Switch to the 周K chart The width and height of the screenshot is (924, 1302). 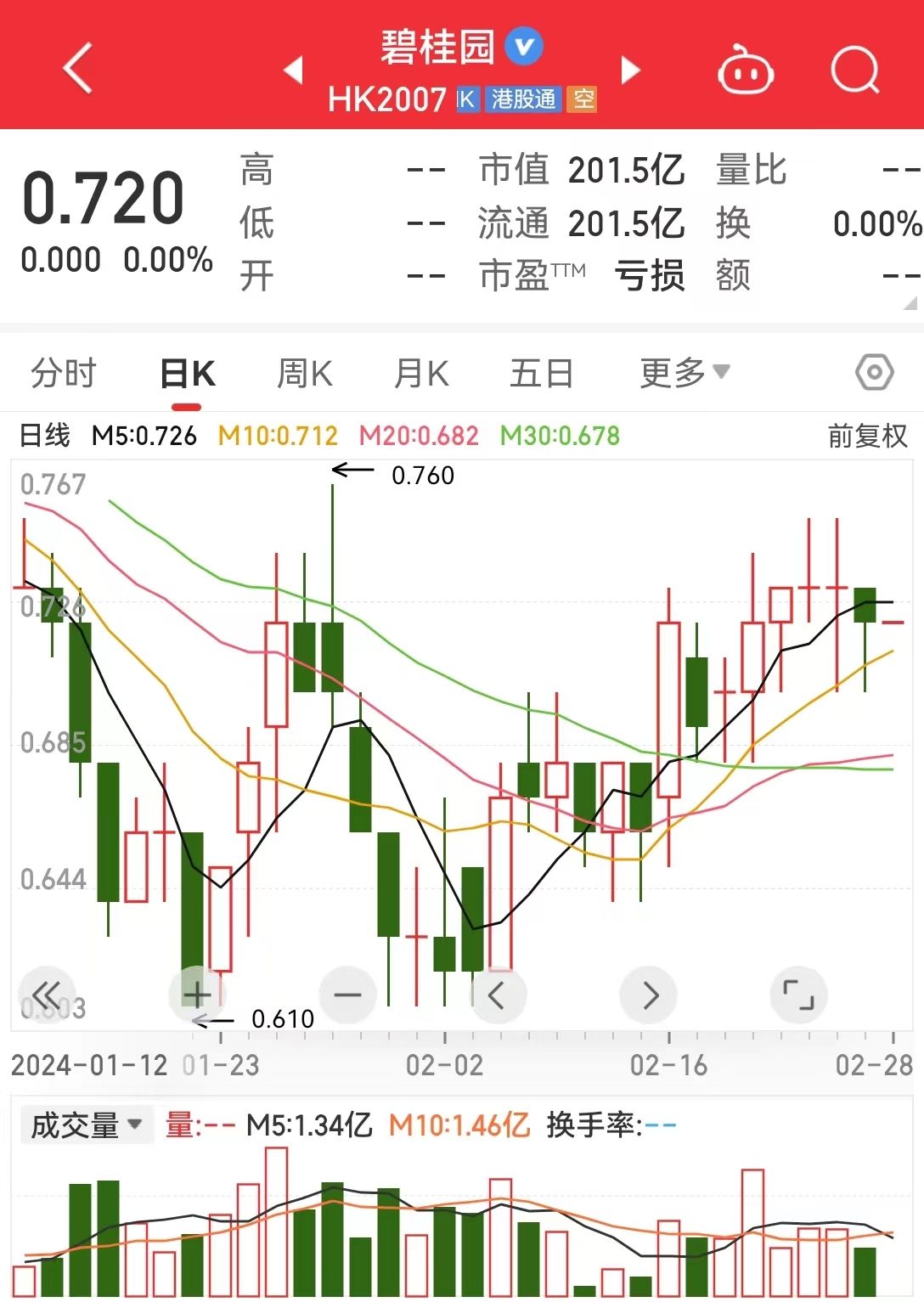pos(304,373)
